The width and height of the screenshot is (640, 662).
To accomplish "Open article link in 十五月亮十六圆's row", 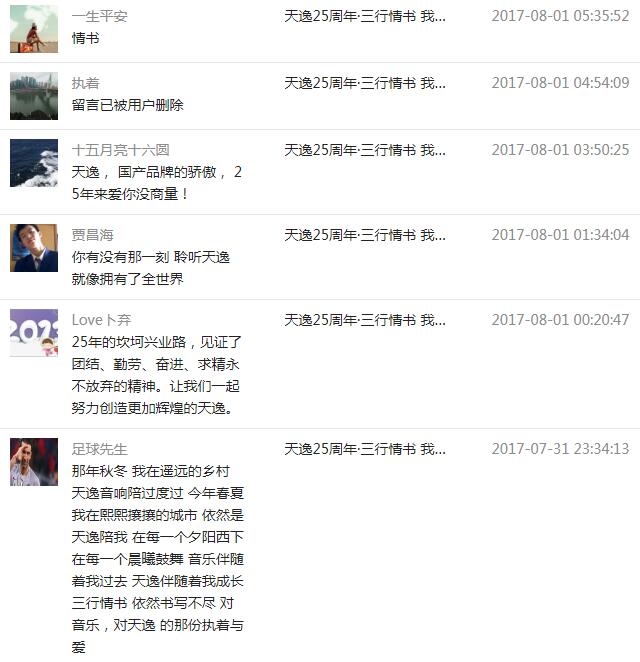I will tap(365, 150).
